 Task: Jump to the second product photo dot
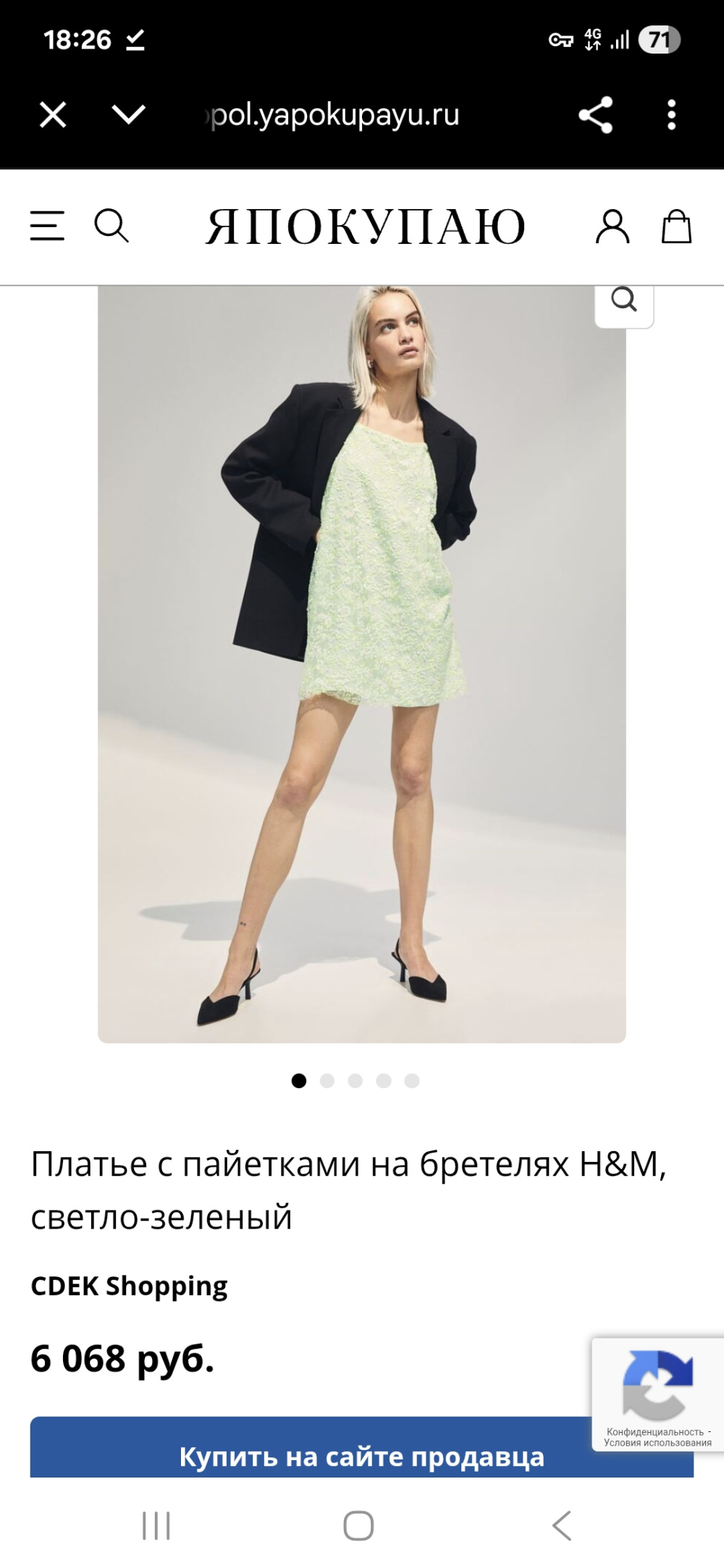pos(327,1081)
